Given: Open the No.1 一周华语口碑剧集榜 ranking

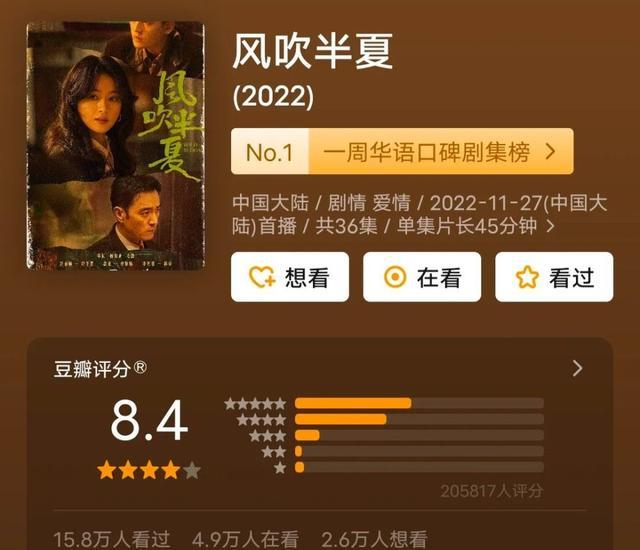Looking at the screenshot, I should coord(402,152).
